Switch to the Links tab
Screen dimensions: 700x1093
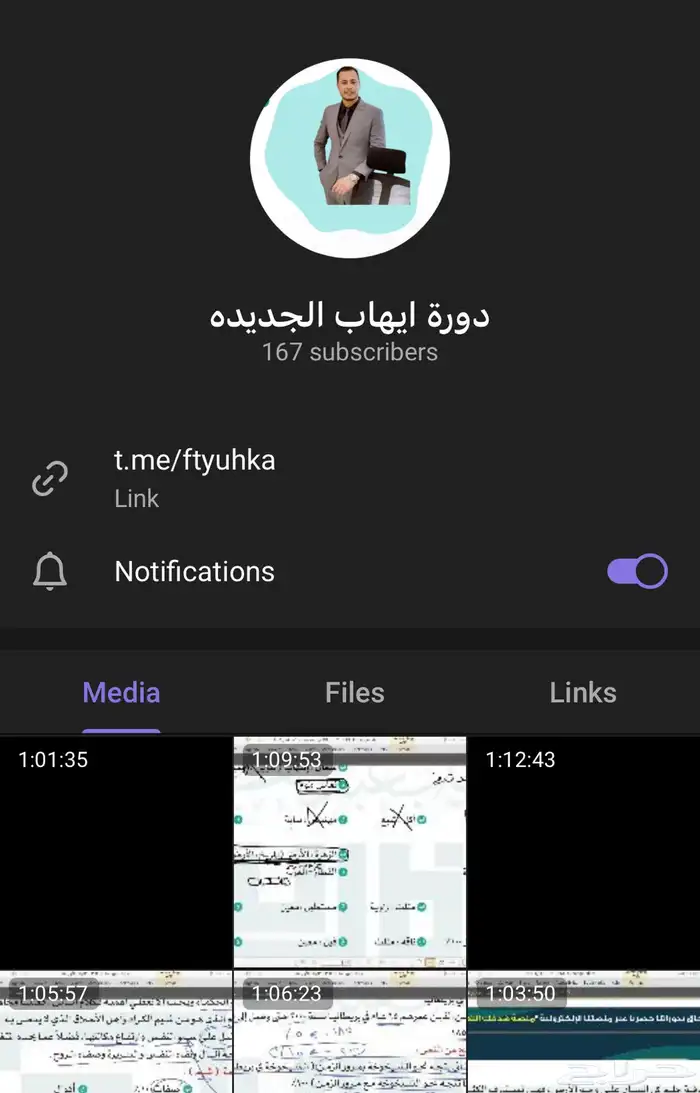tap(583, 692)
